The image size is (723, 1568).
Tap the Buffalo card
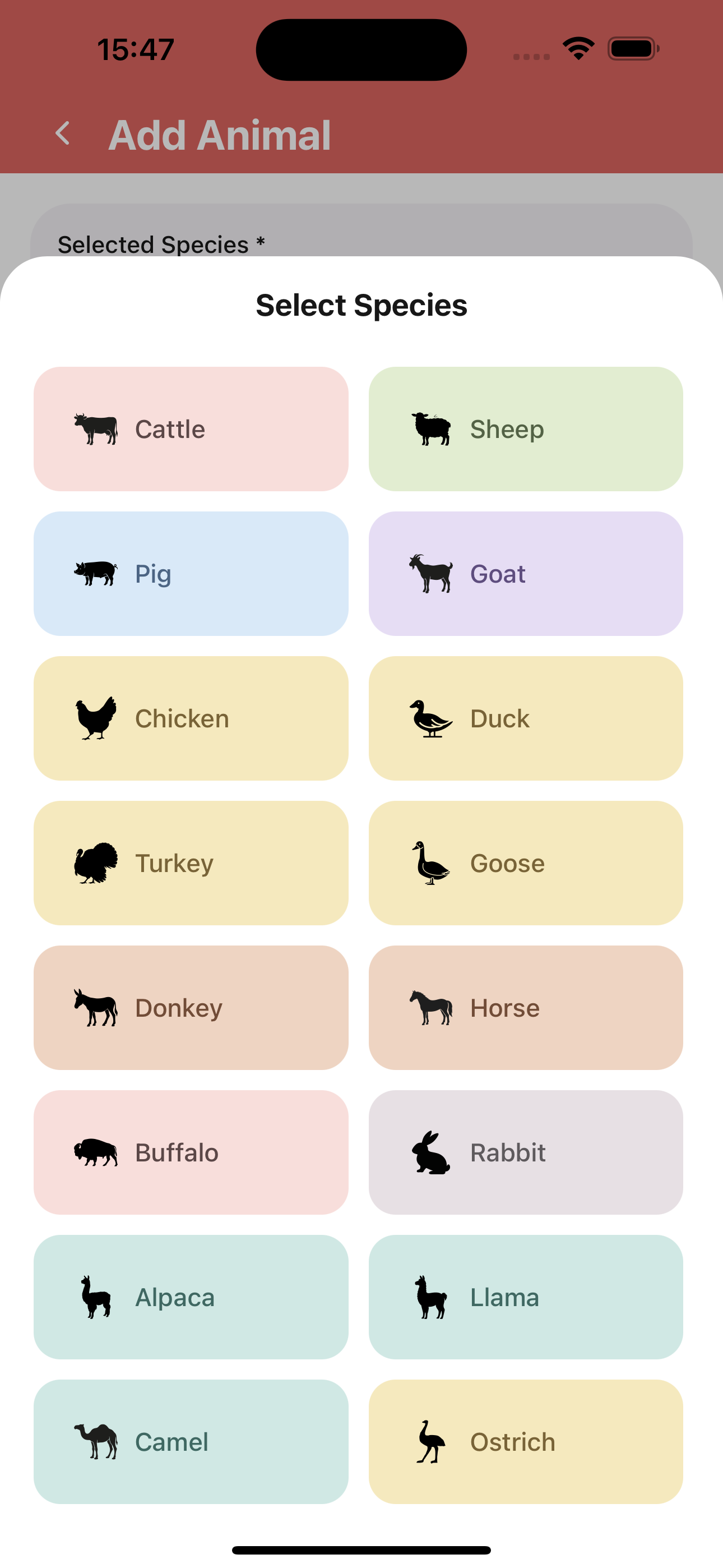click(191, 1152)
